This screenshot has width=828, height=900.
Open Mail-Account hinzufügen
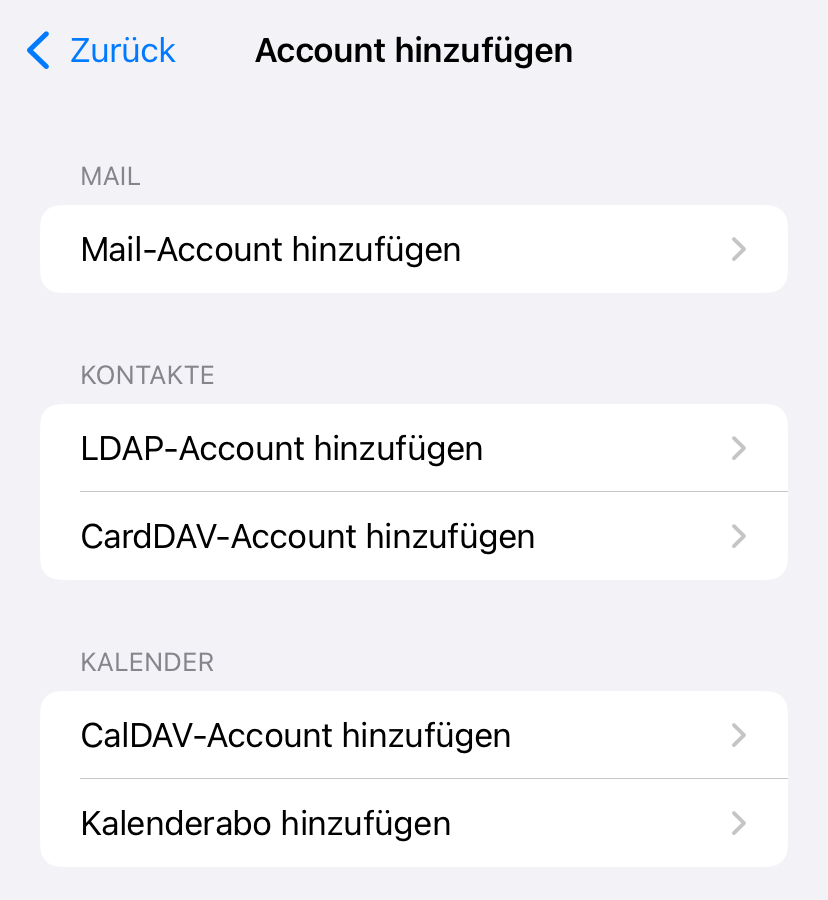pos(413,249)
